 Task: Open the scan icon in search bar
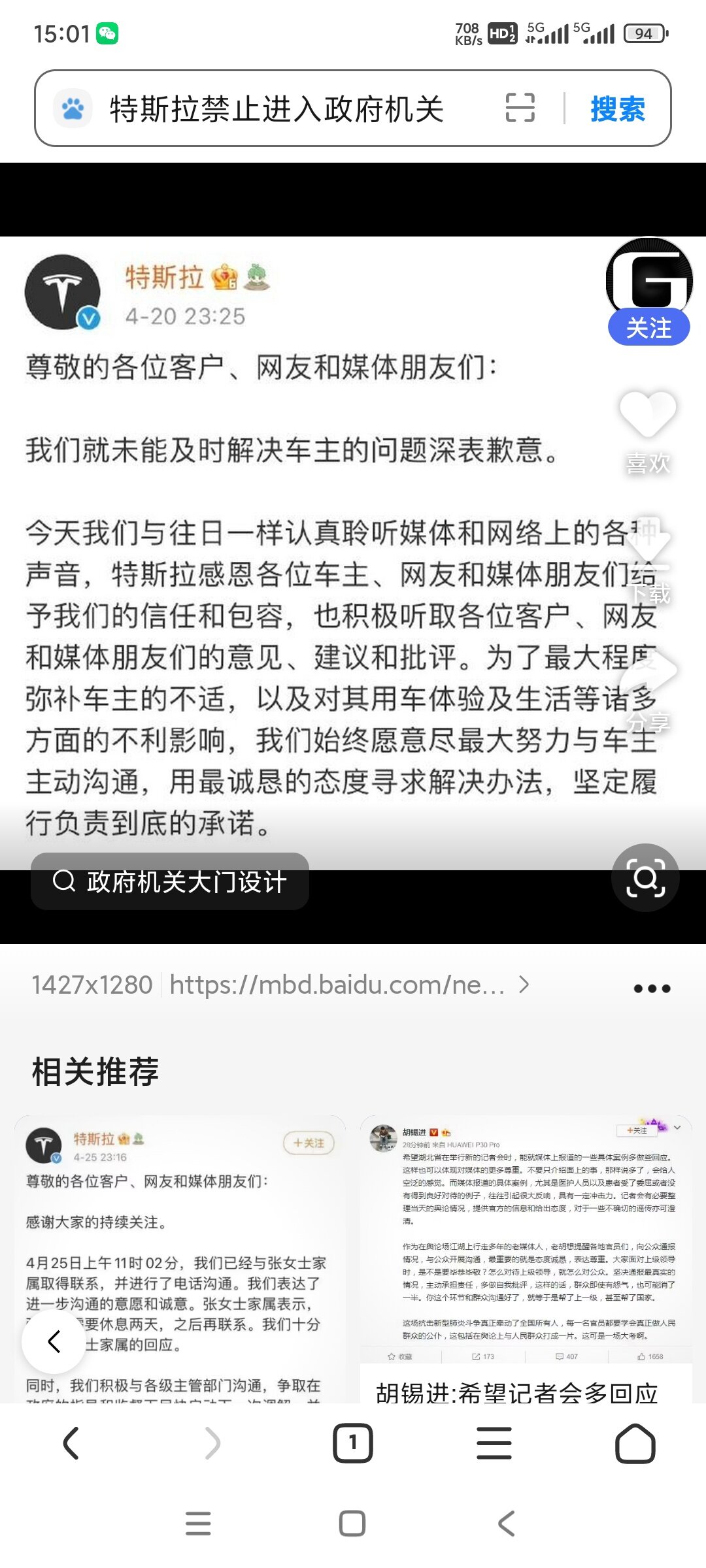[x=520, y=108]
